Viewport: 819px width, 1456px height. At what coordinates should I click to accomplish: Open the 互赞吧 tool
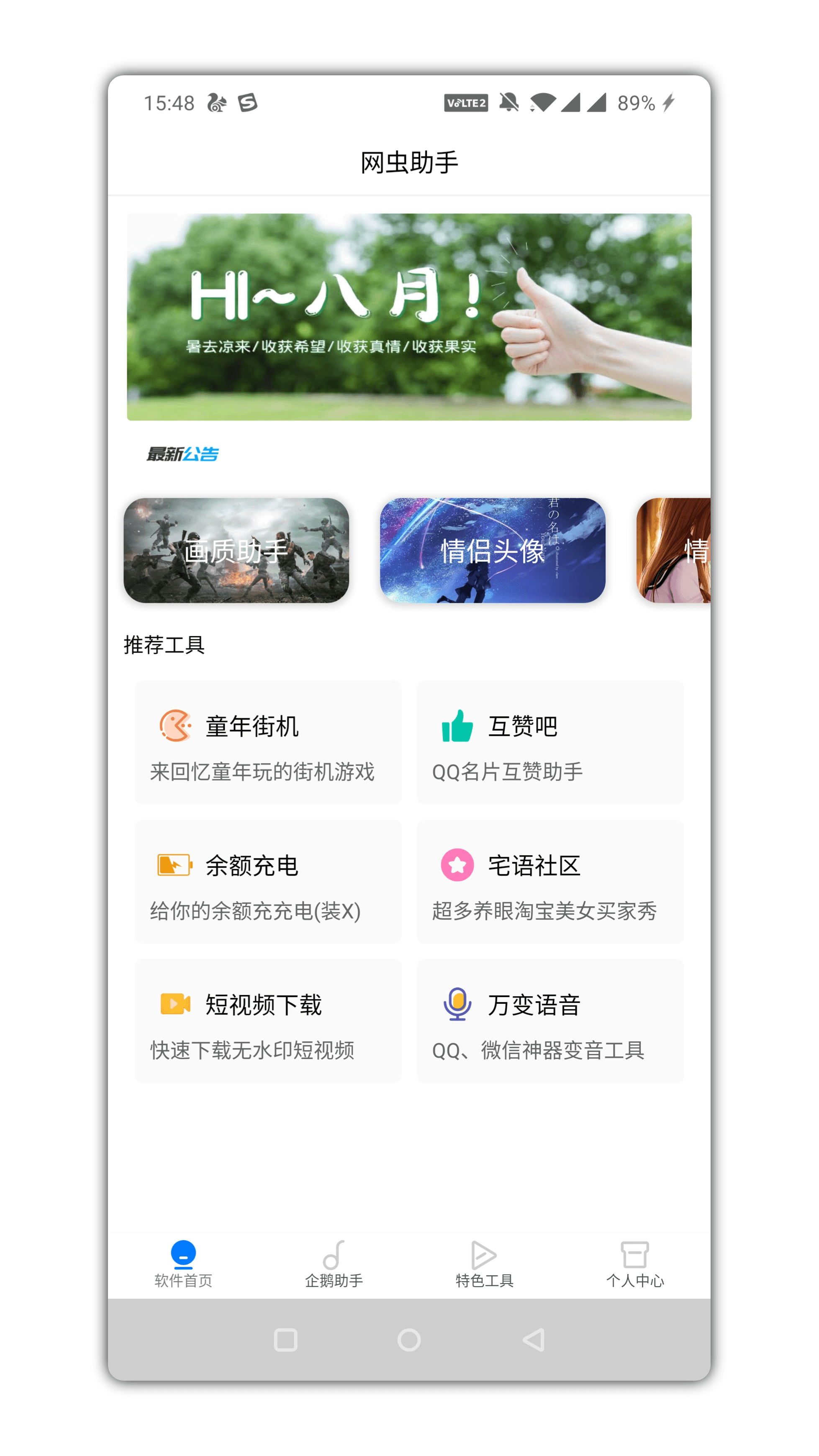pyautogui.click(x=550, y=741)
